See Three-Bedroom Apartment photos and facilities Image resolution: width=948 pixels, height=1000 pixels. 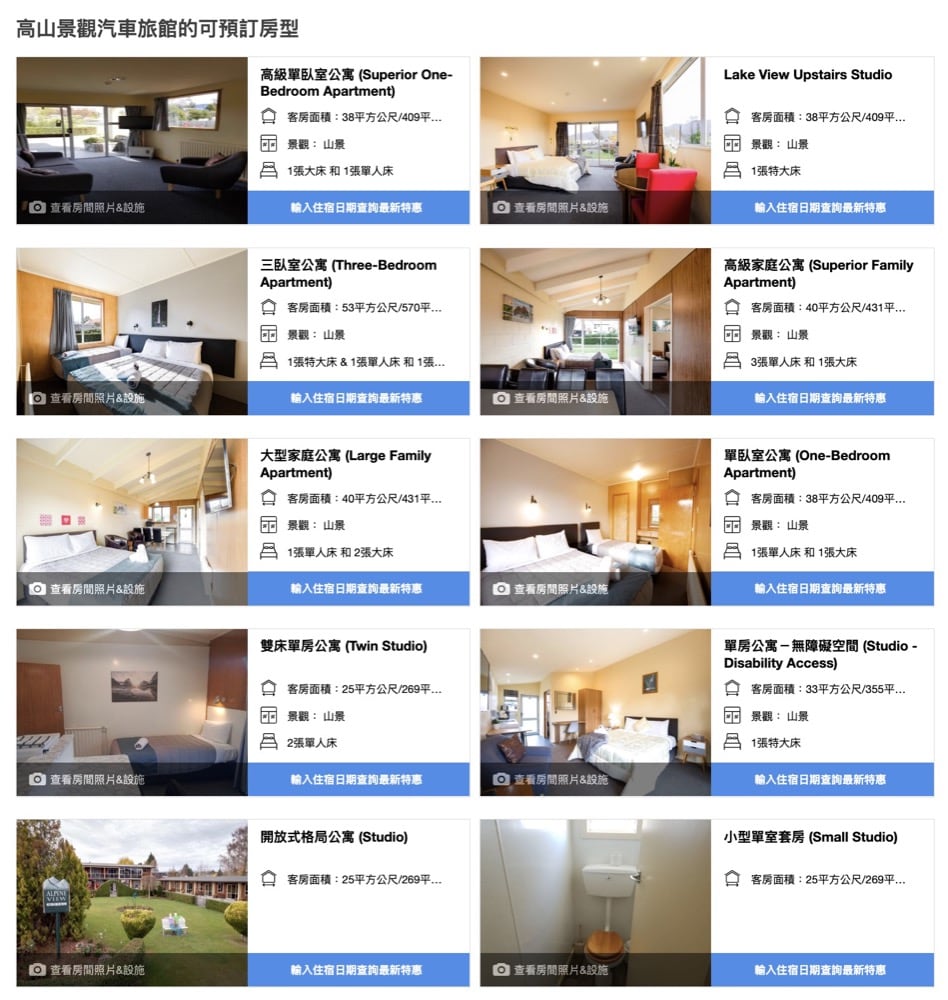(x=88, y=398)
